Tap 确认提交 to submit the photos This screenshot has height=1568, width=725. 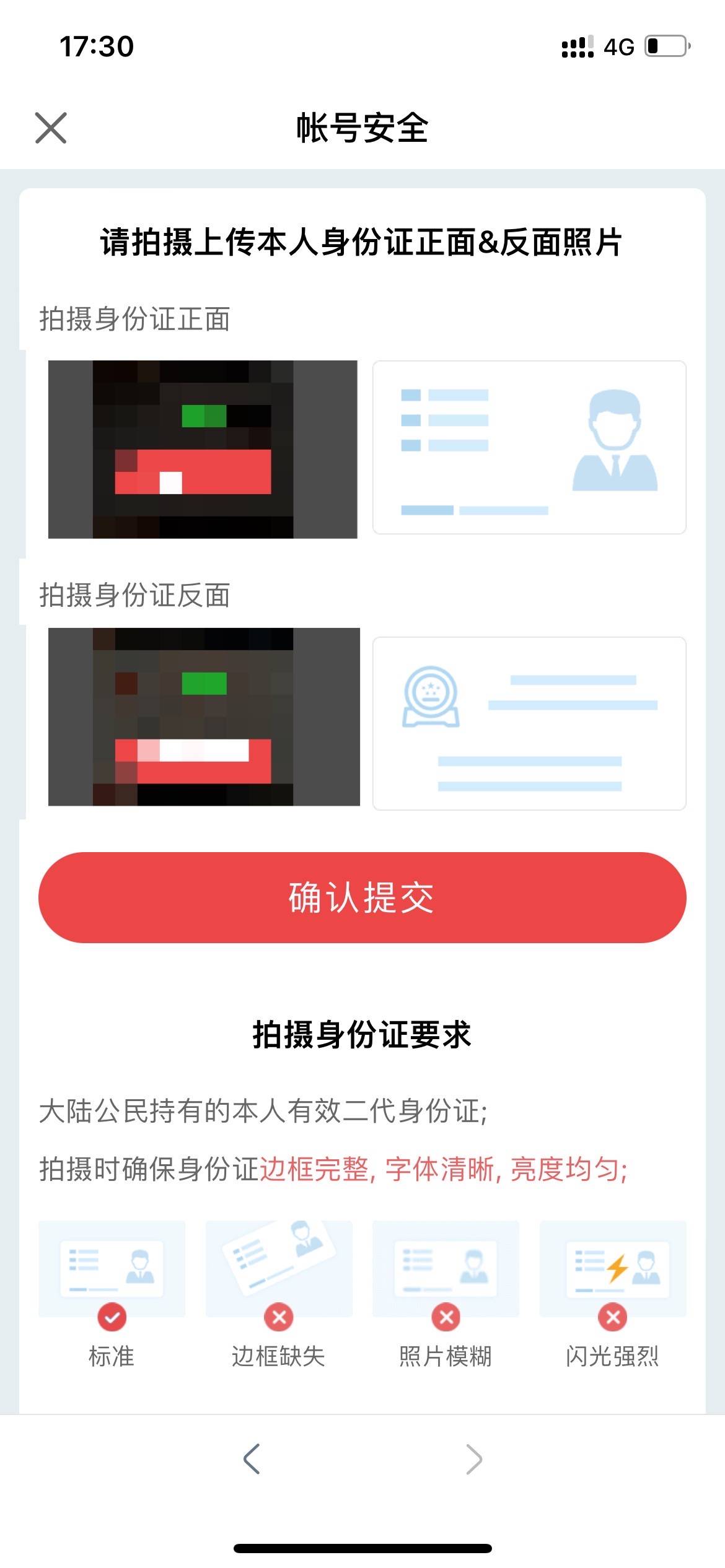(362, 897)
